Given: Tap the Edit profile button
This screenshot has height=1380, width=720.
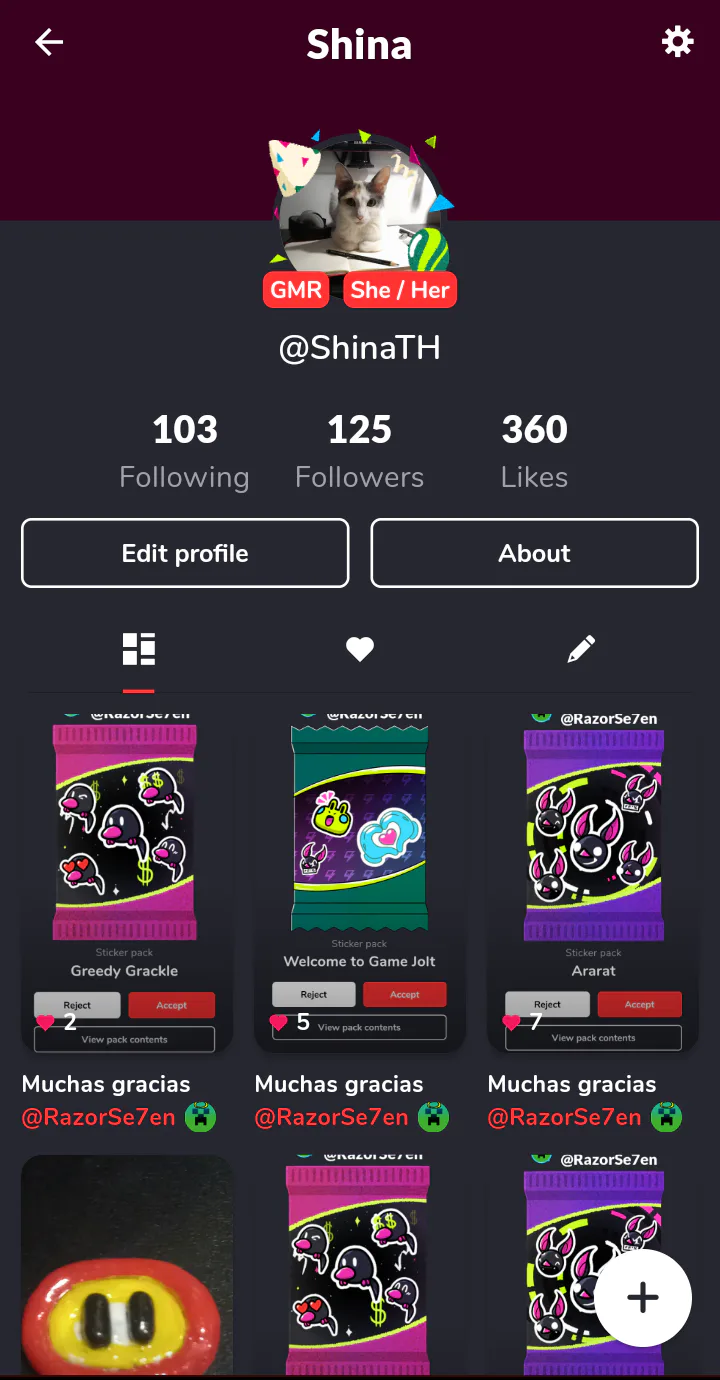Looking at the screenshot, I should pyautogui.click(x=185, y=553).
